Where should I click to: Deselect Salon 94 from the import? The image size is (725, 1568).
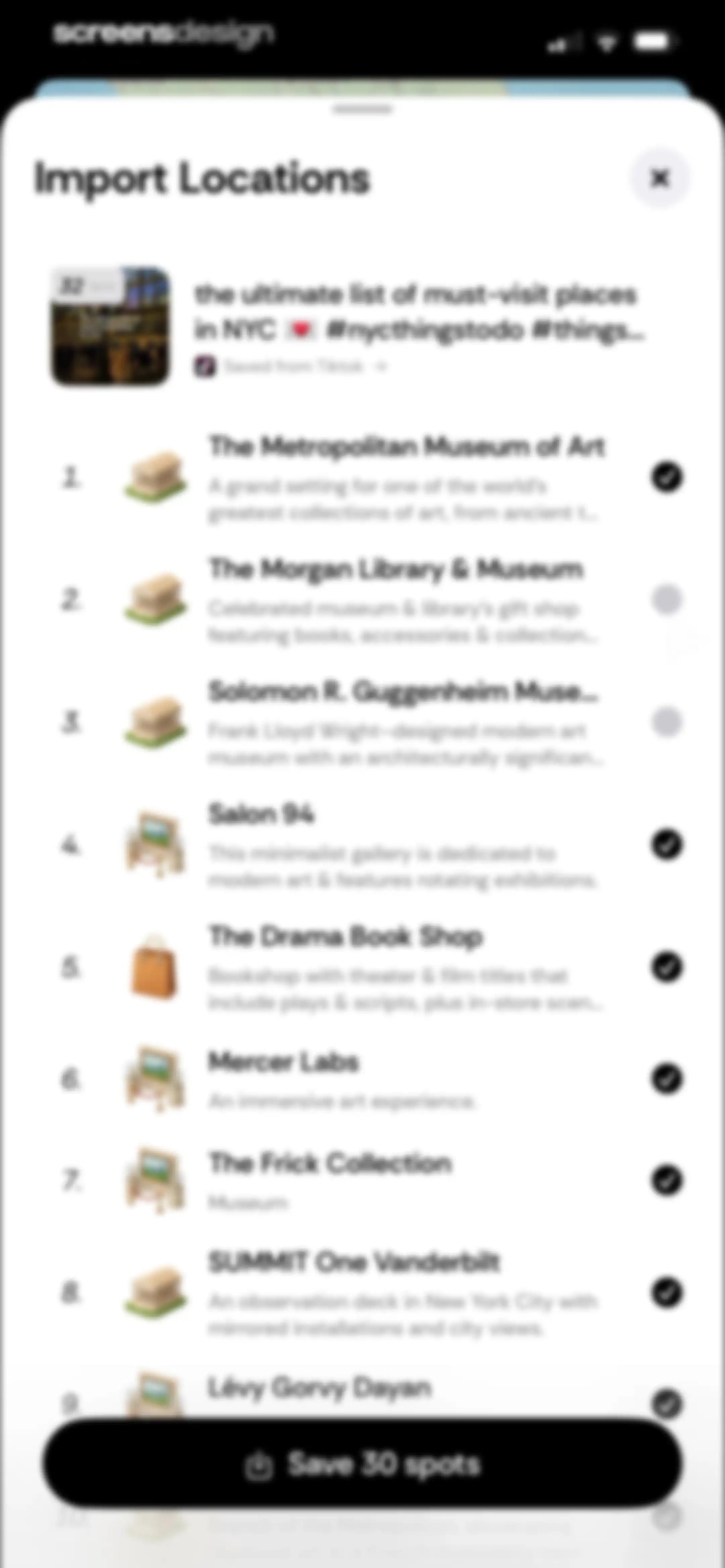point(667,845)
